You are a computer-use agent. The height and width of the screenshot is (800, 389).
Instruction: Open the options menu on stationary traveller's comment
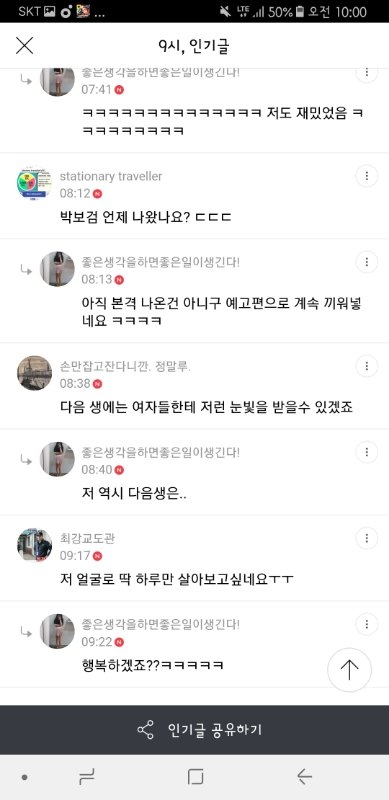[x=366, y=177]
